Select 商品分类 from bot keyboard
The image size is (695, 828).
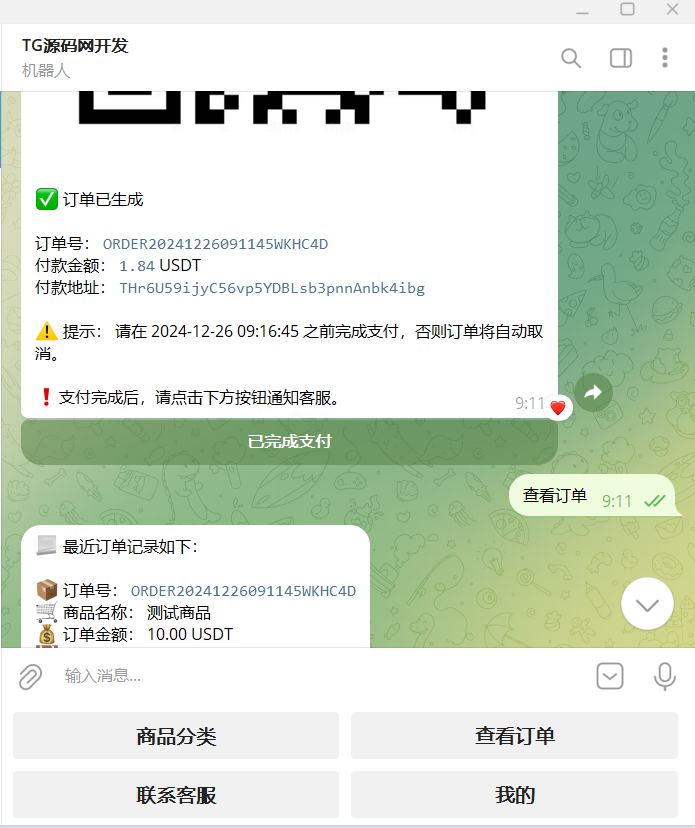(x=176, y=737)
